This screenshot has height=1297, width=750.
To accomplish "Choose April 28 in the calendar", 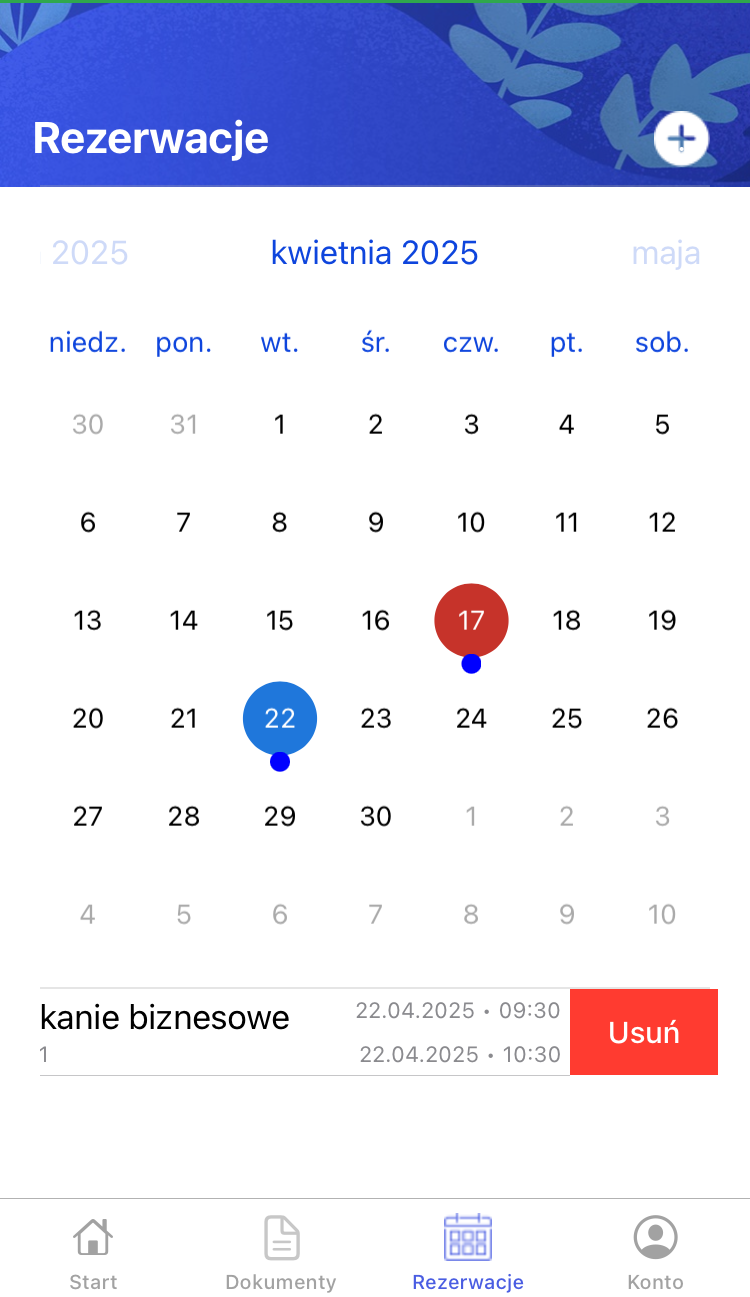I will (x=184, y=816).
